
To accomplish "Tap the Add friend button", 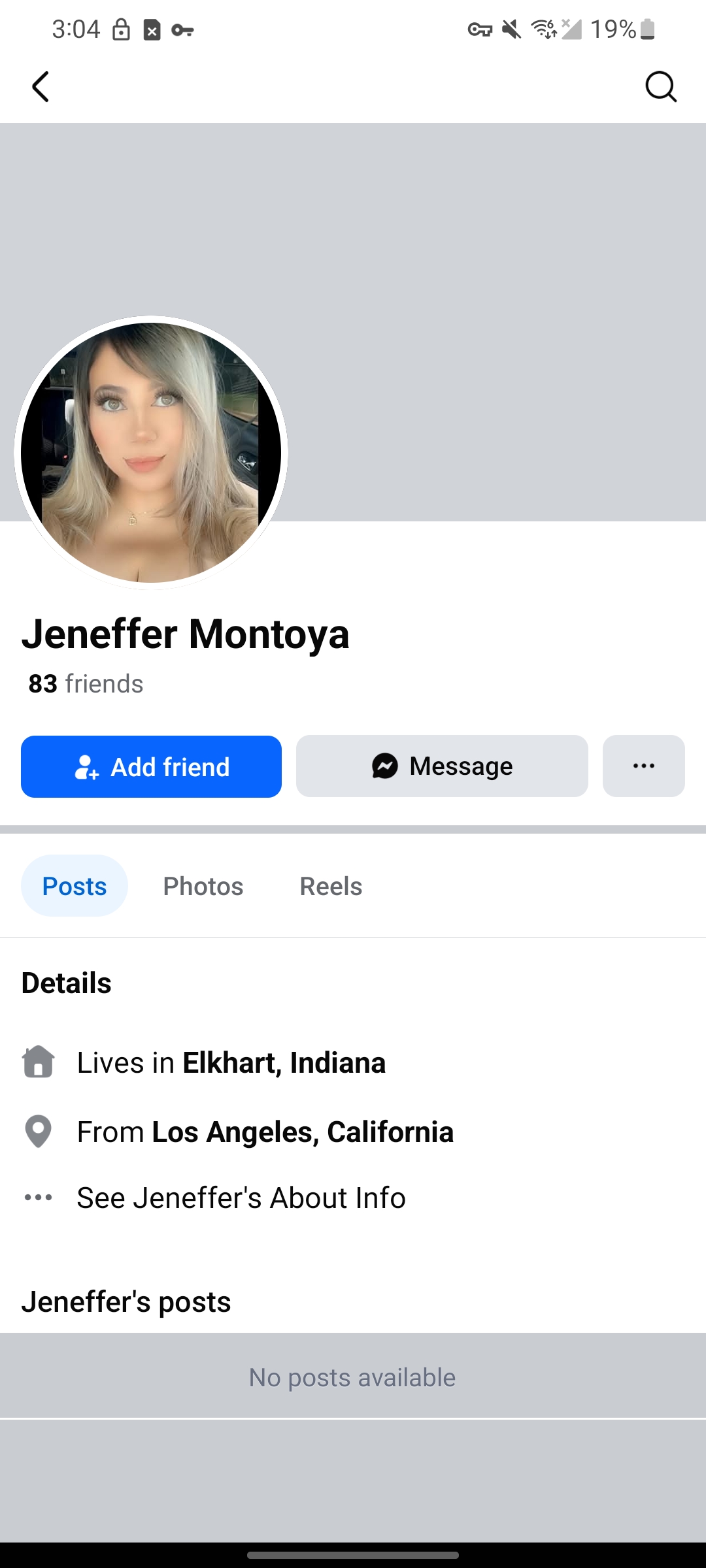I will click(x=151, y=766).
